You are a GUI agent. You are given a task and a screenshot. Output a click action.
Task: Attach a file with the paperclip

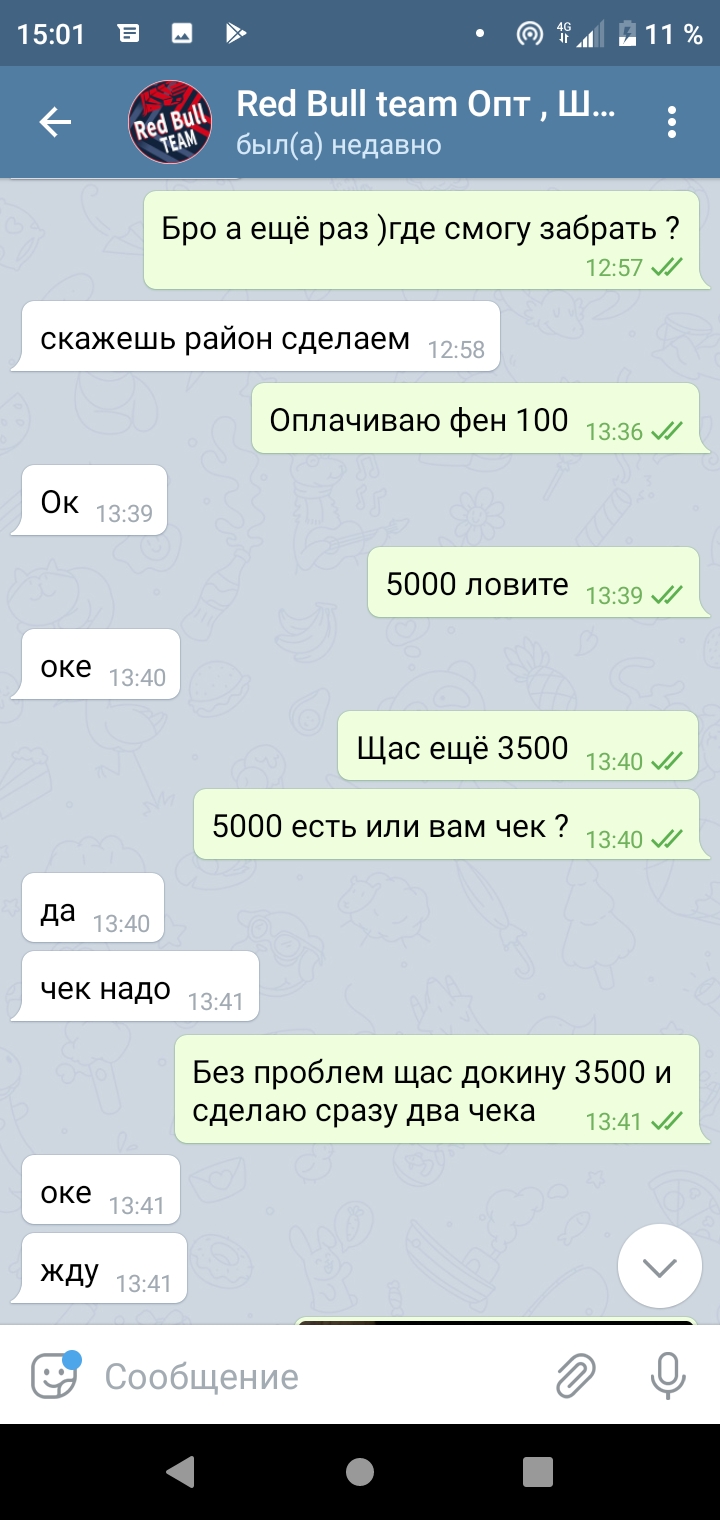[x=577, y=1377]
